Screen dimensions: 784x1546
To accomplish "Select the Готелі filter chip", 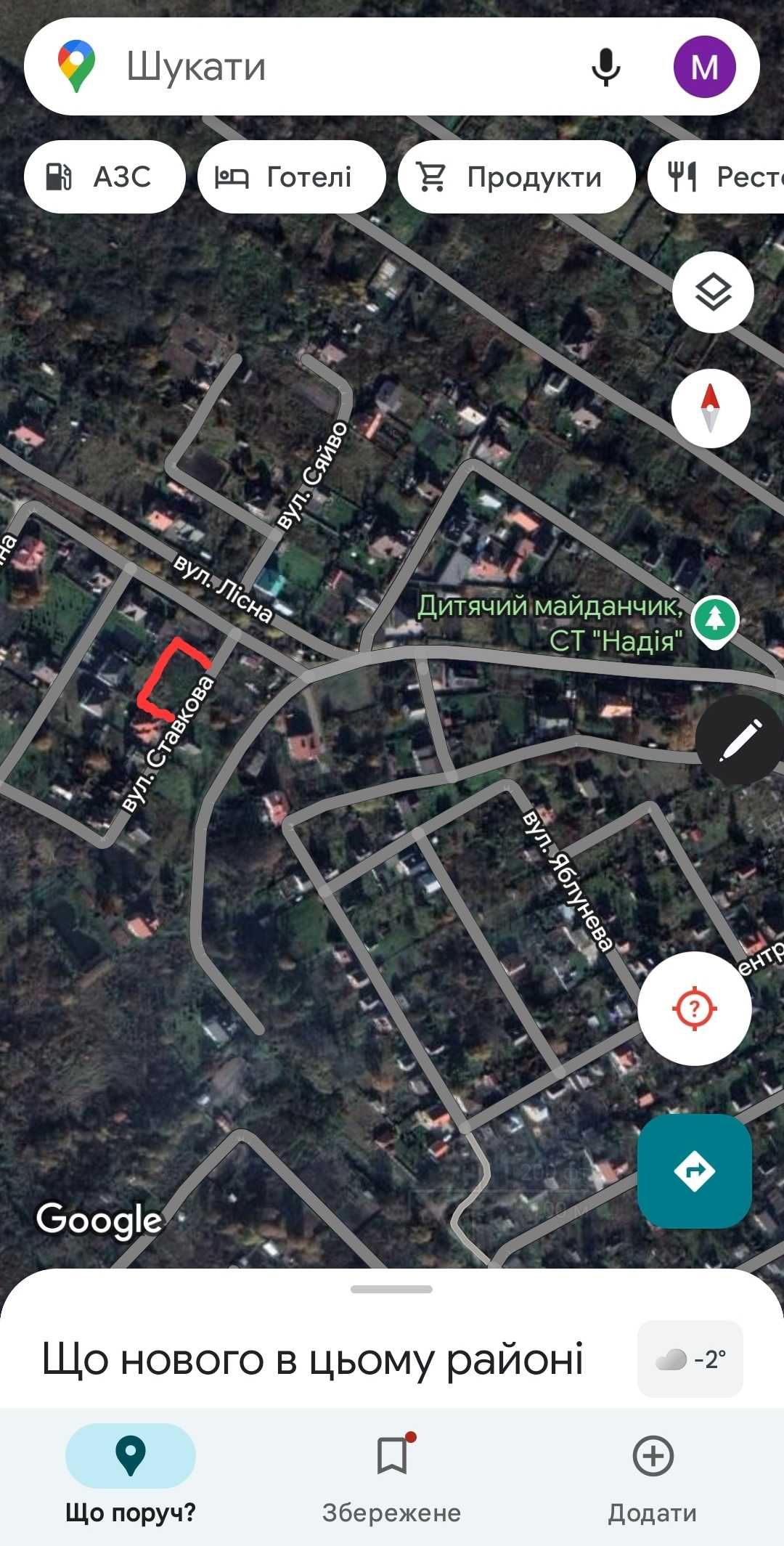I will point(290,176).
